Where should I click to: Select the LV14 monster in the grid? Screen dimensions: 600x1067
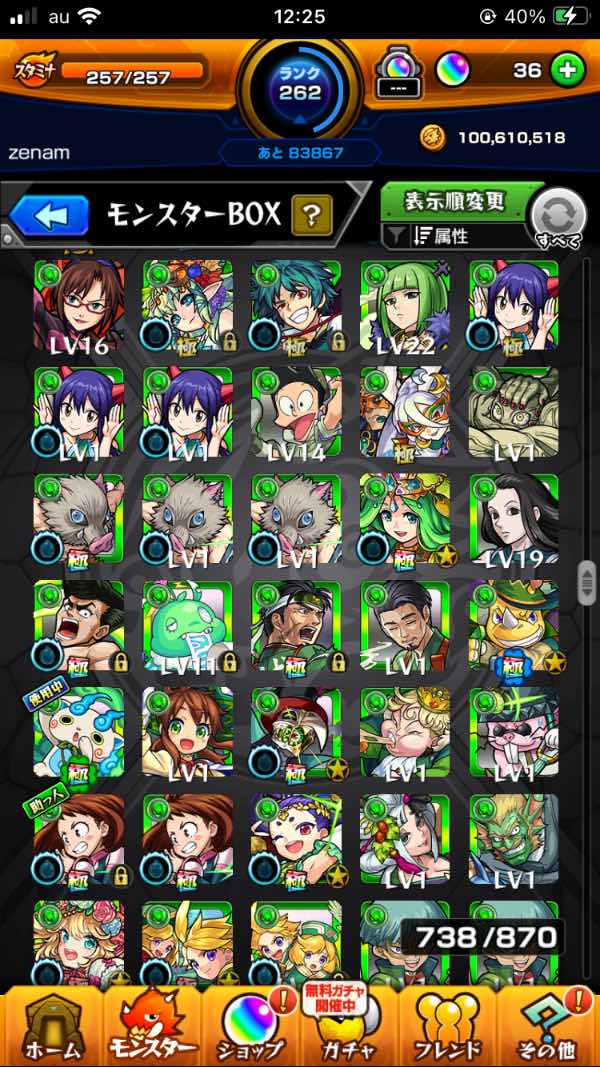(295, 413)
